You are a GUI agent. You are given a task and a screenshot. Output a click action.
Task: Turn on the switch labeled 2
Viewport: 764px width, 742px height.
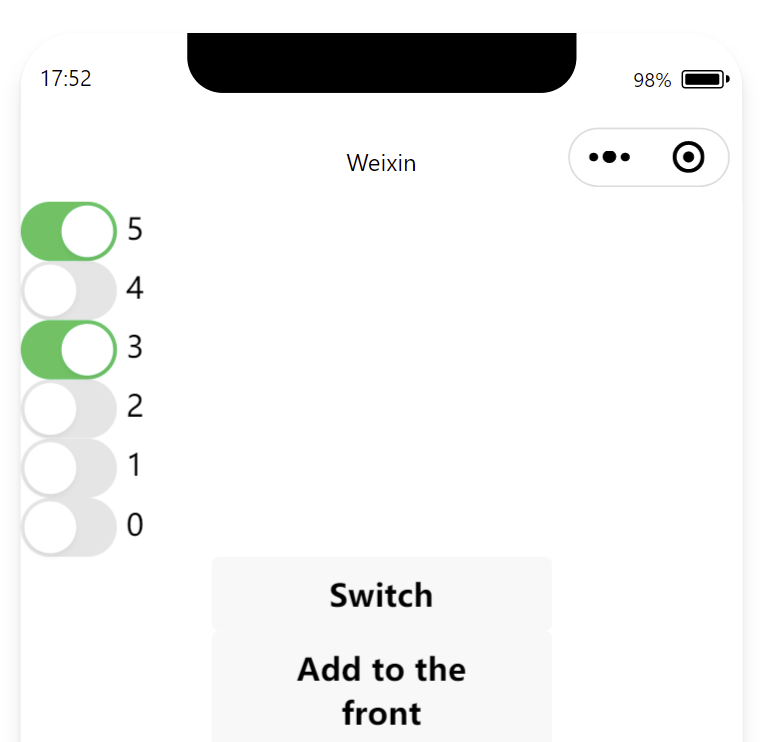click(69, 408)
